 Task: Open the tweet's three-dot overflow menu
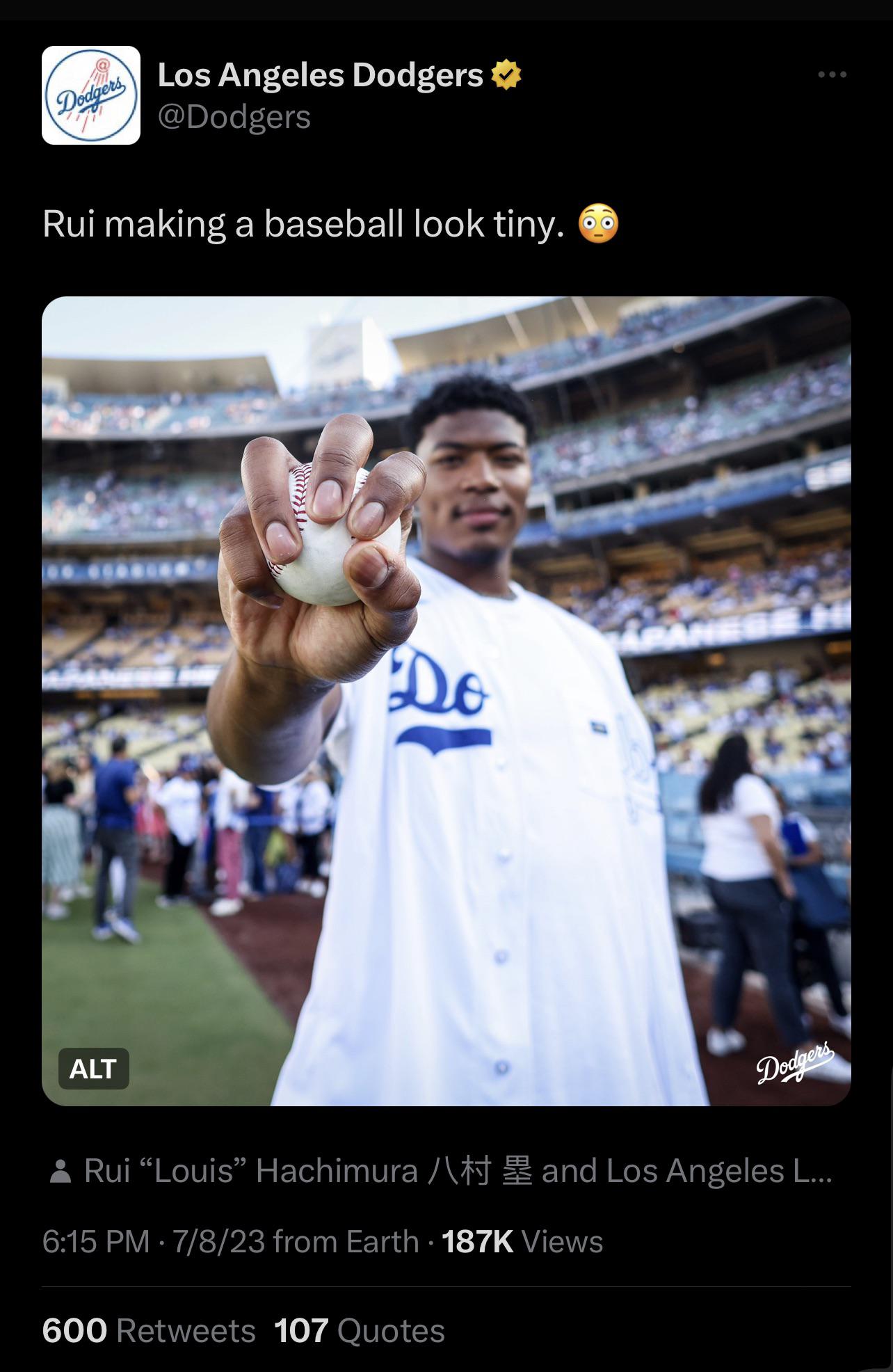[x=832, y=74]
